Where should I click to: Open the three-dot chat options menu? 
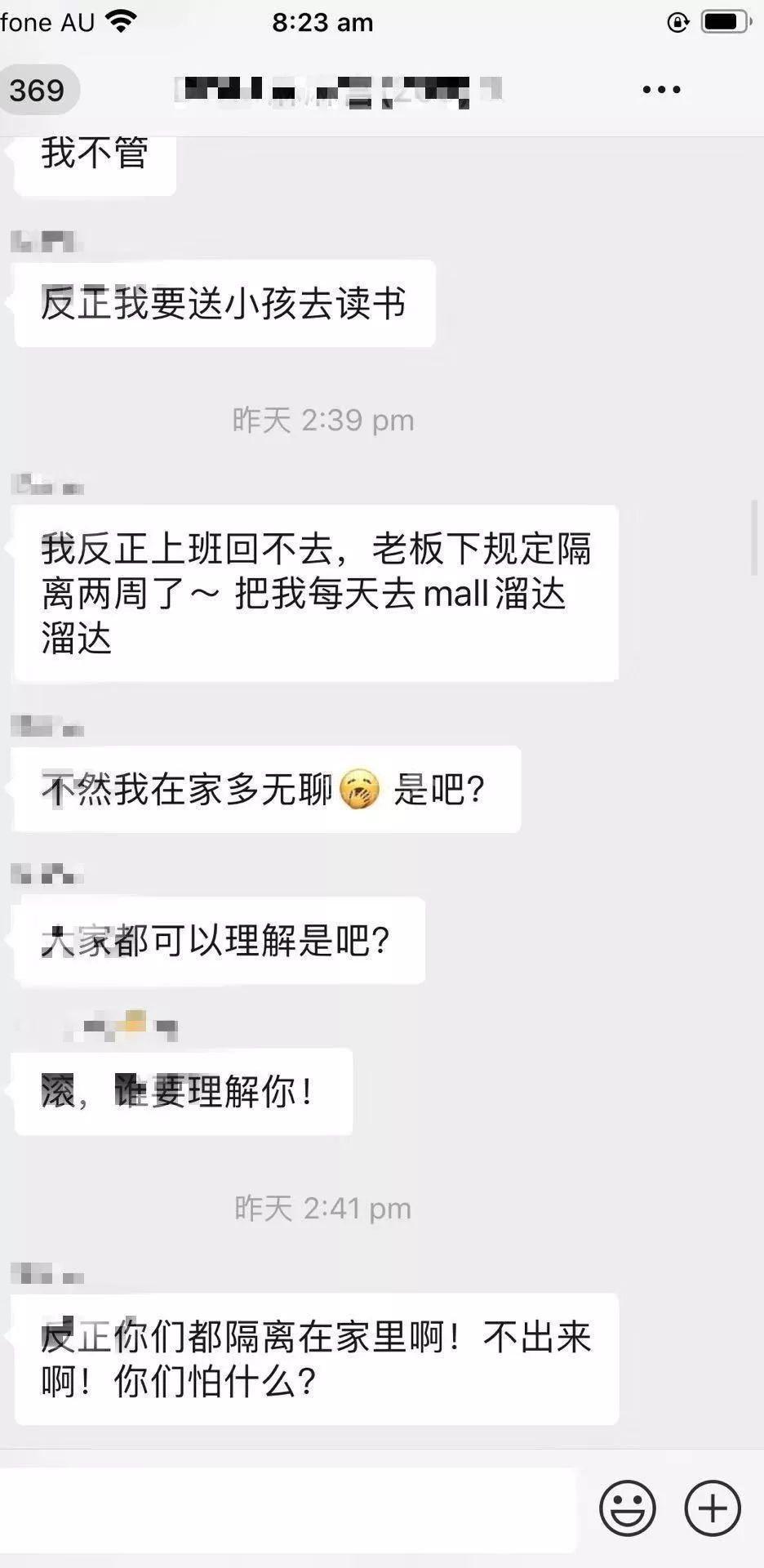pyautogui.click(x=661, y=90)
